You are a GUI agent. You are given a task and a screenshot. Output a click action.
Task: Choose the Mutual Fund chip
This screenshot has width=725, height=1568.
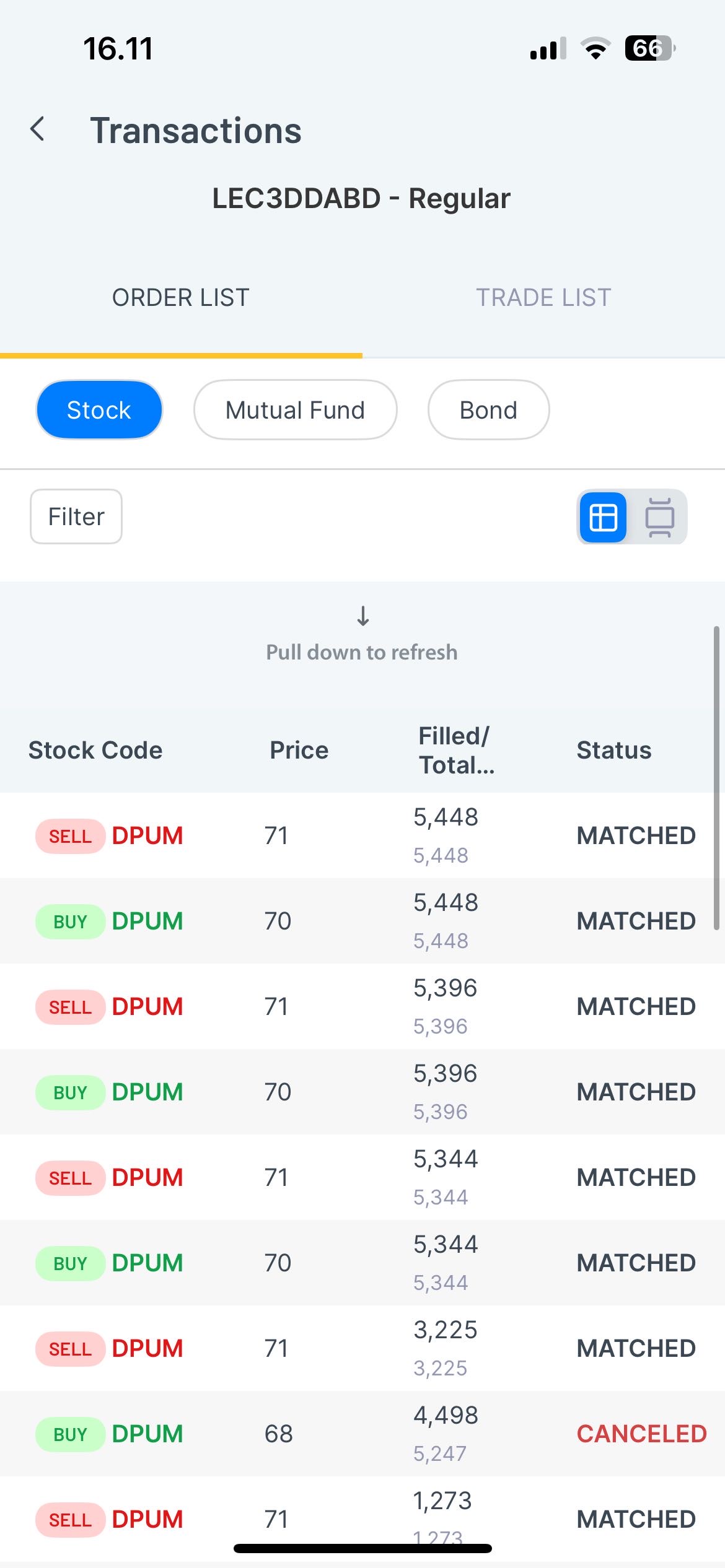click(295, 410)
